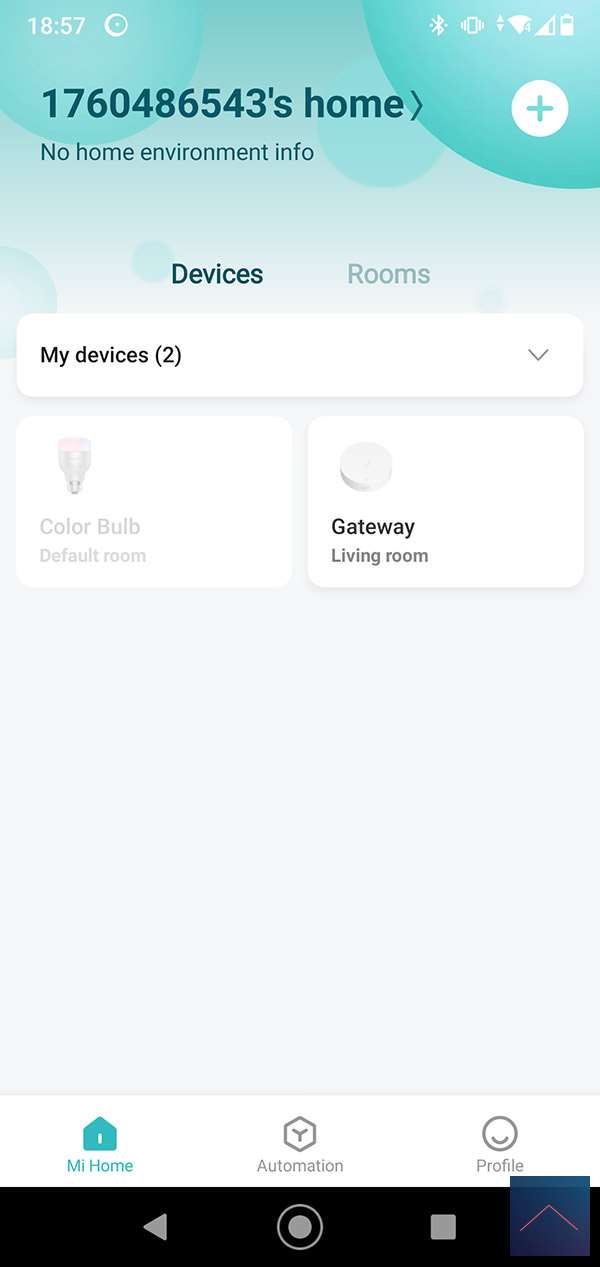Screen dimensions: 600x1267
Task: Go to the Automation tab
Action: tap(300, 1145)
